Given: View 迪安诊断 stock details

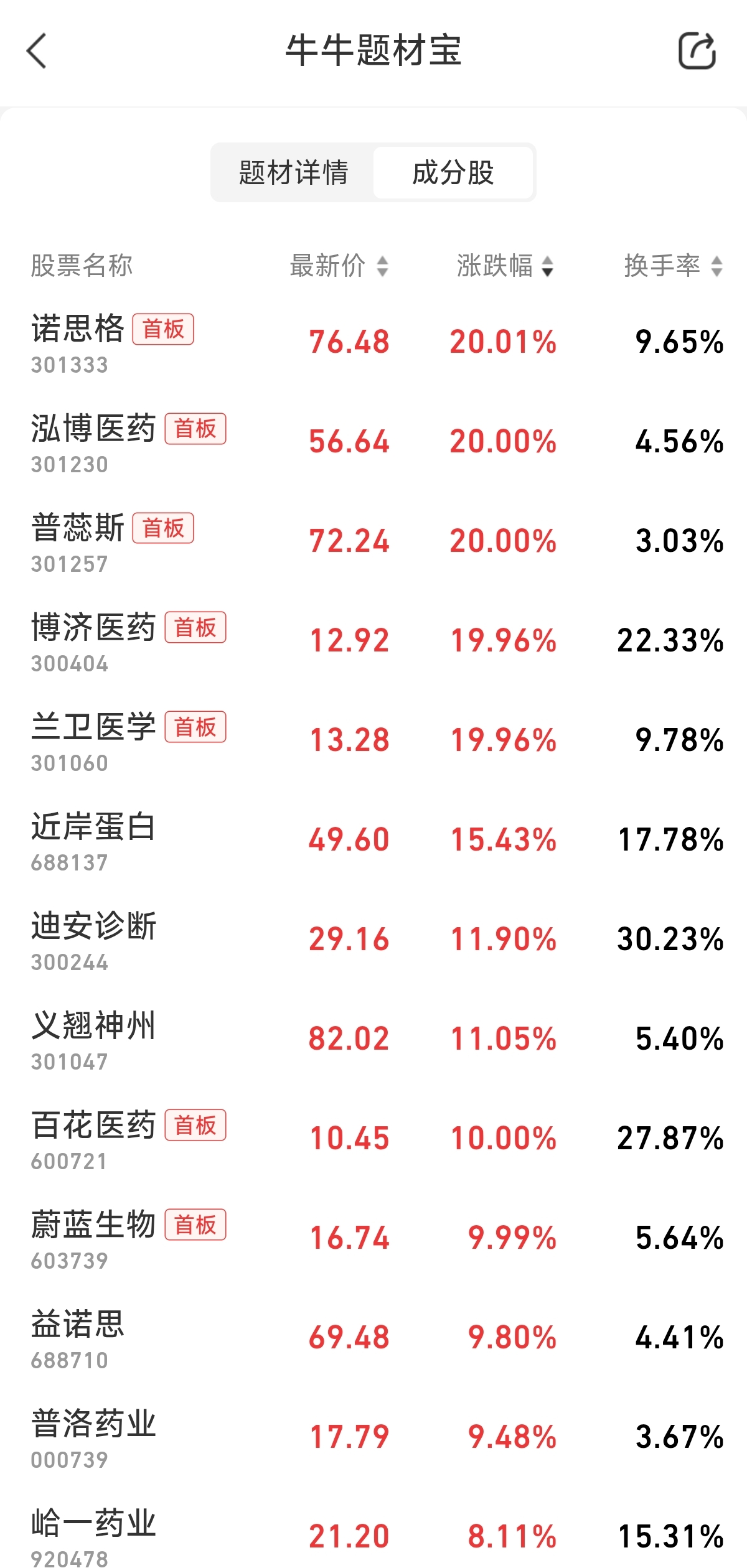Looking at the screenshot, I should click(93, 939).
